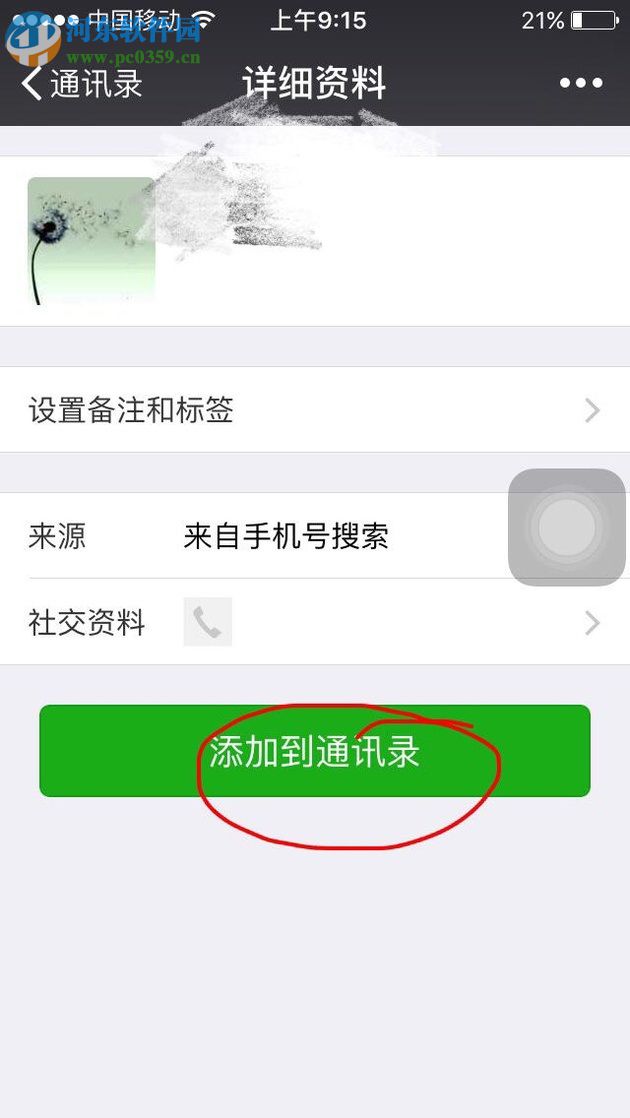
Task: View the dandelion profile avatar
Action: click(91, 241)
